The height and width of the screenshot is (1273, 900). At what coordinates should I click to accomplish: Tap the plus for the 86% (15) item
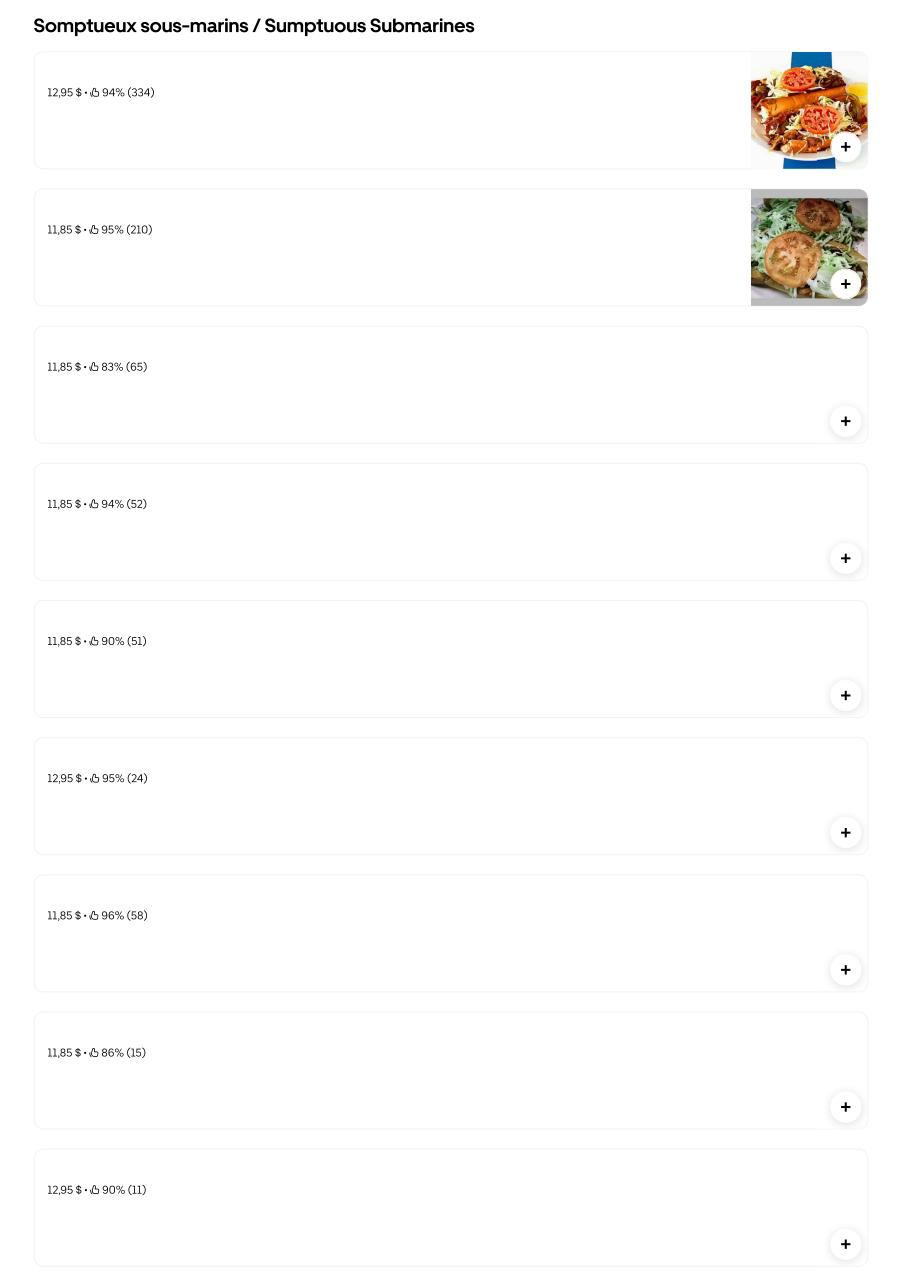(845, 1106)
